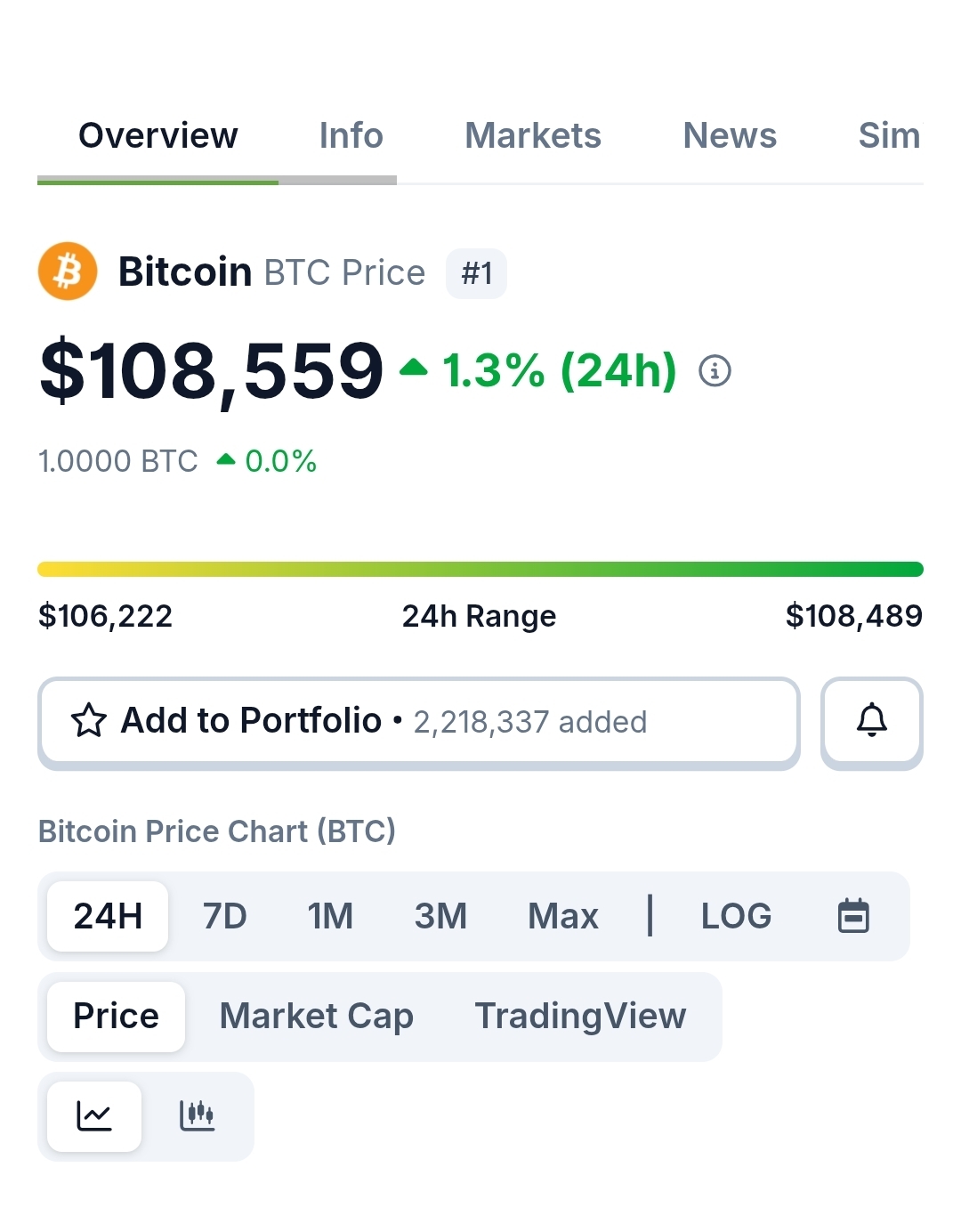Image resolution: width=961 pixels, height=1232 pixels.
Task: Open the partially visible Sim tab
Action: (888, 136)
